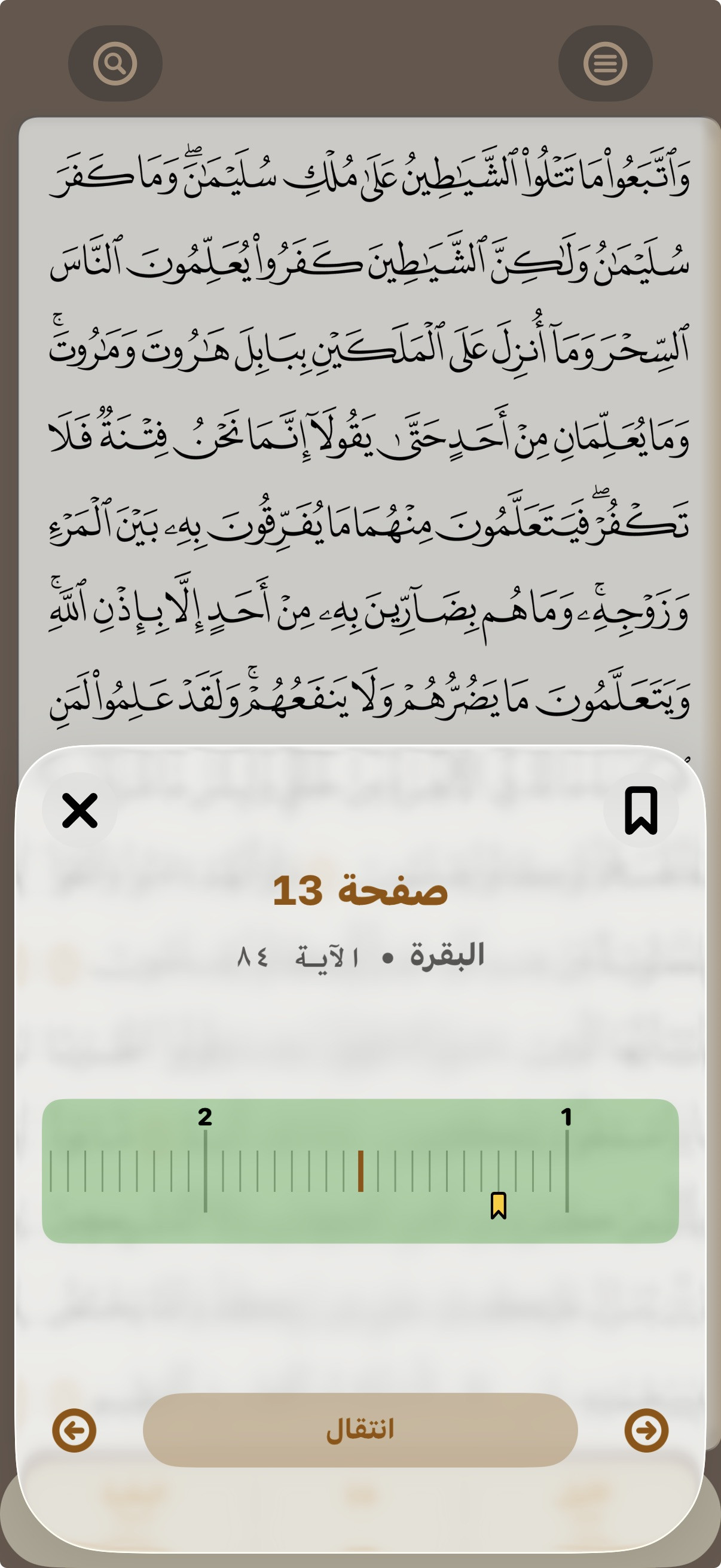The image size is (721, 1568).
Task: Tap the yellow bookmark marker on ruler
Action: 499,1205
